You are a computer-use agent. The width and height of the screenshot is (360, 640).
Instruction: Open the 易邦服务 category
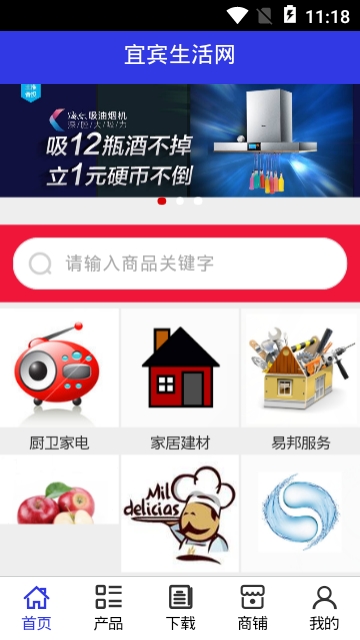[300, 380]
